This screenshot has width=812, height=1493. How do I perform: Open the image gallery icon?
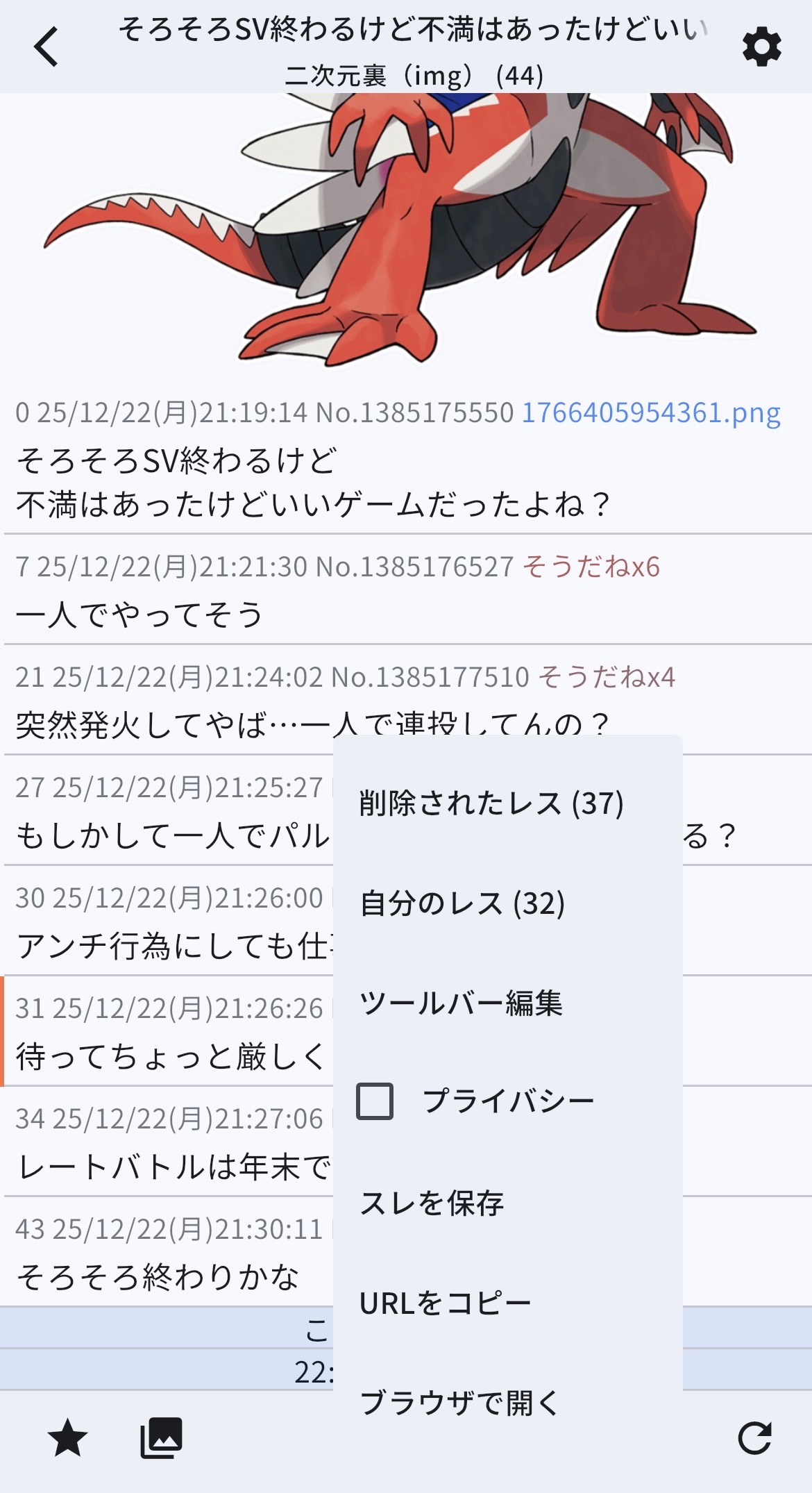tap(161, 1438)
